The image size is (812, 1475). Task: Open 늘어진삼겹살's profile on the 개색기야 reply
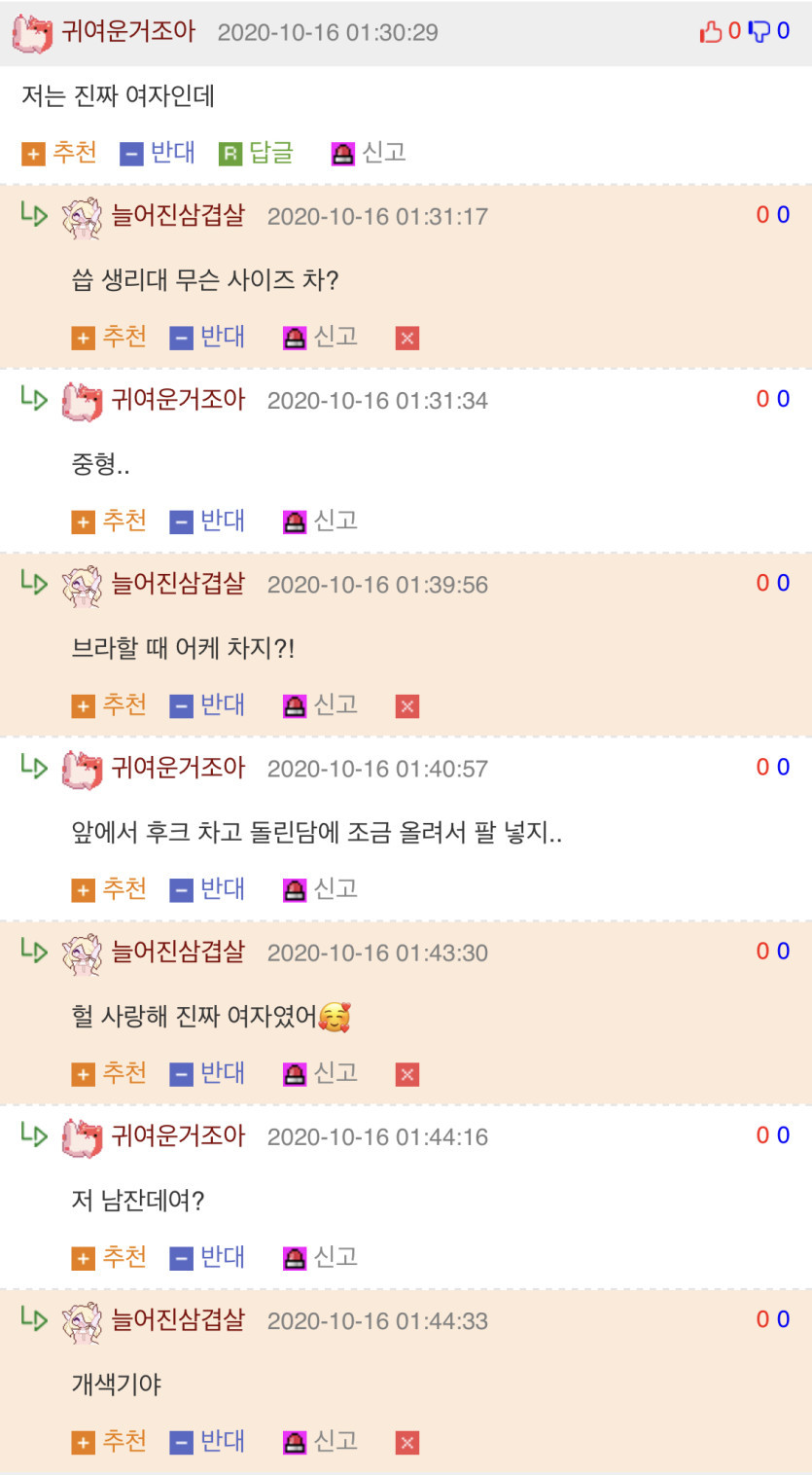point(178,1320)
